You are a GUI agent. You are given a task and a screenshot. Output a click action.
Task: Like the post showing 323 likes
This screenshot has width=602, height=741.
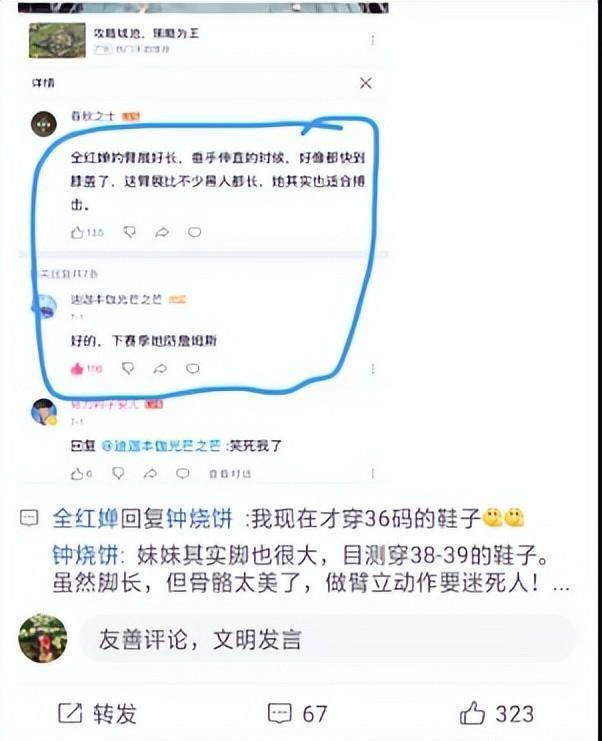click(x=497, y=713)
